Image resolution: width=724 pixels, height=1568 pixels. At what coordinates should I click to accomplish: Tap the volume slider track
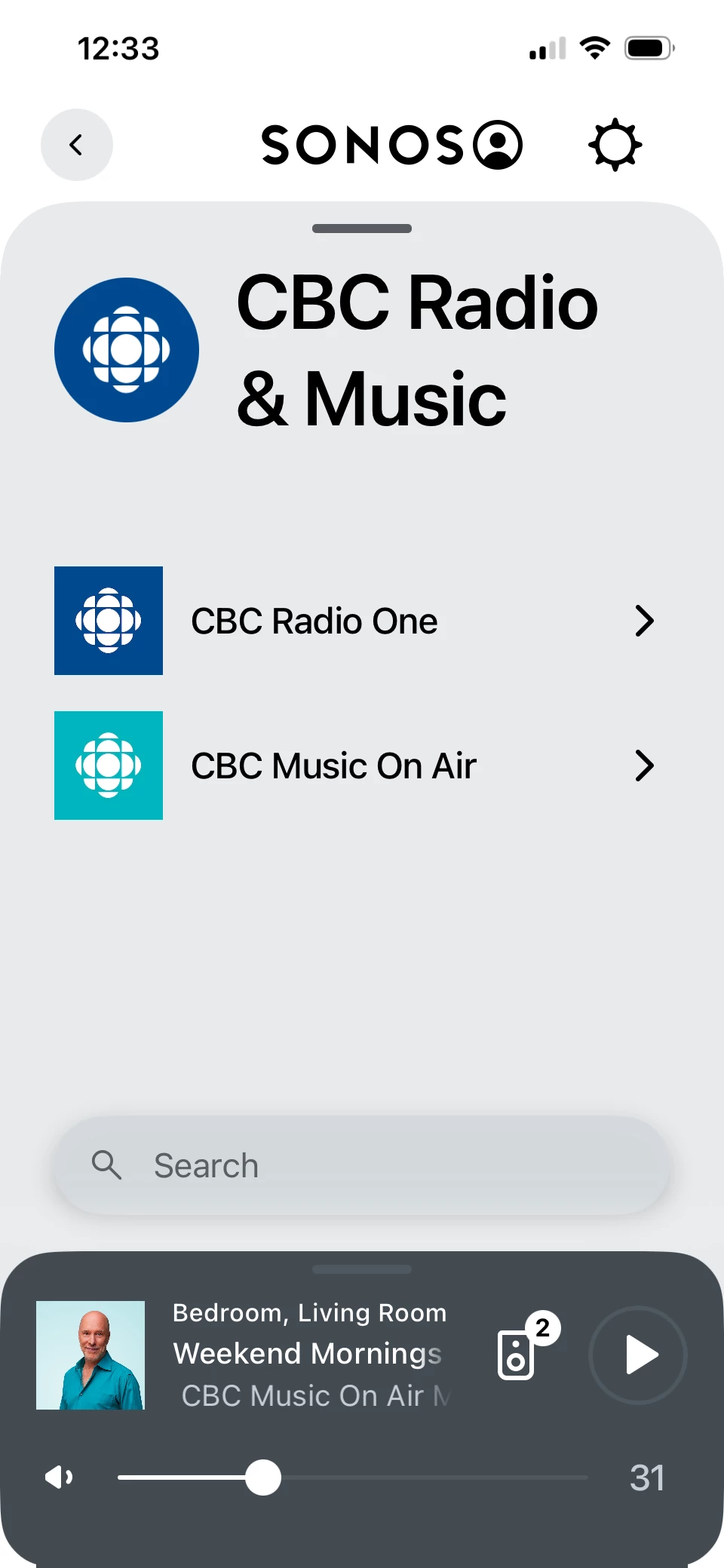tap(422, 1477)
